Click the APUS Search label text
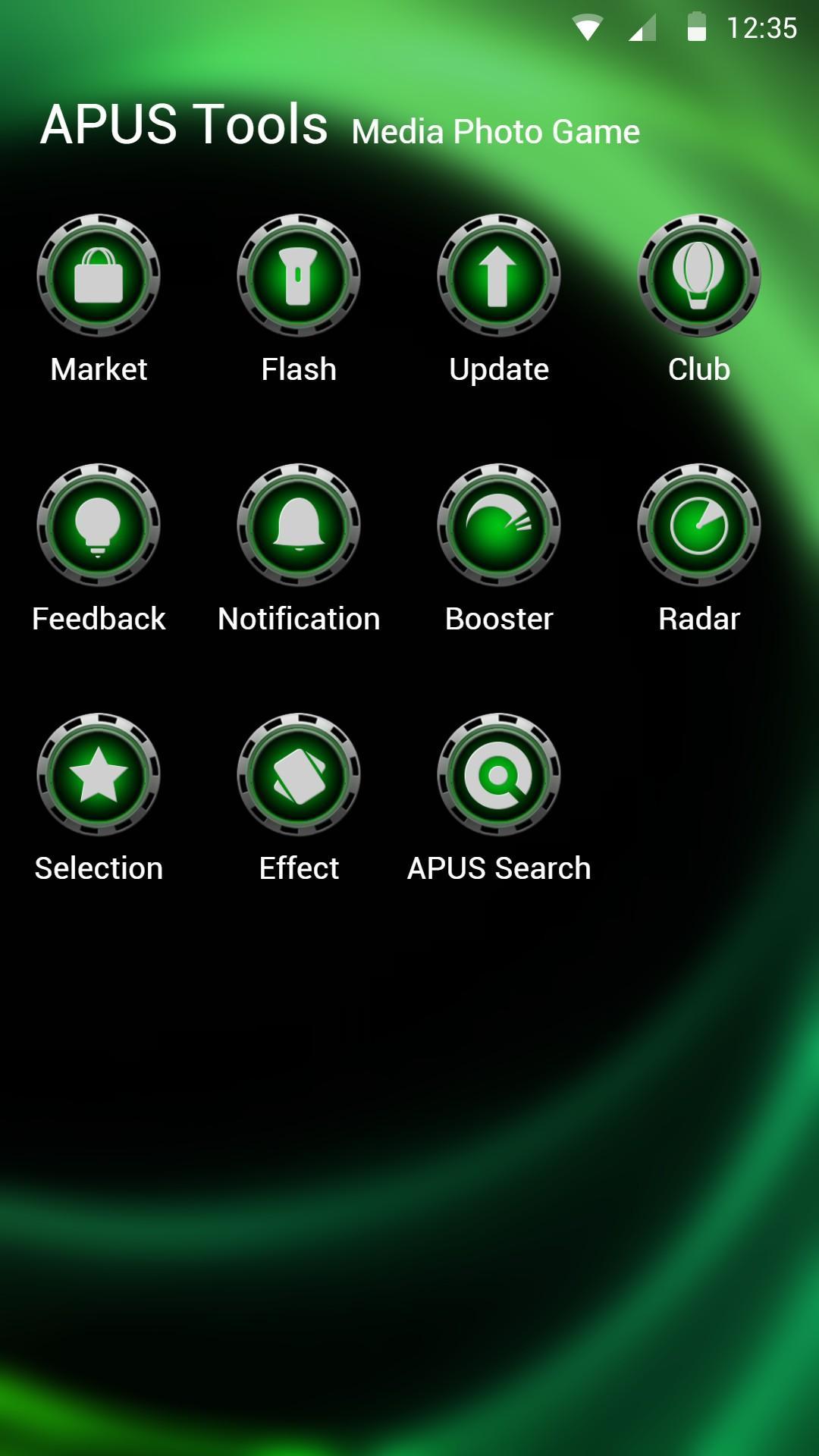Screen dimensions: 819x1456 click(498, 868)
